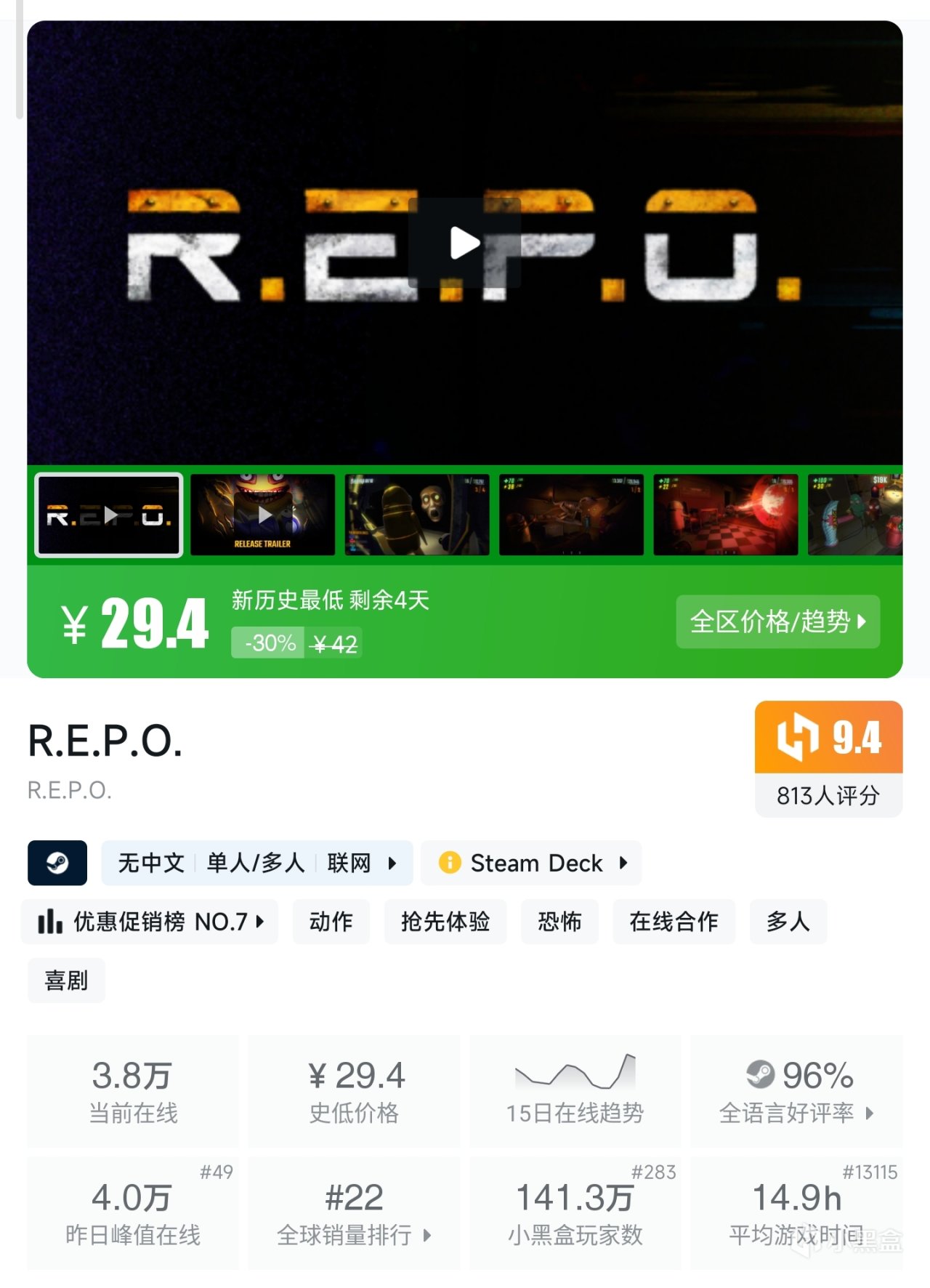Open 优惠促销榜 NO.7 ranking

point(150,922)
